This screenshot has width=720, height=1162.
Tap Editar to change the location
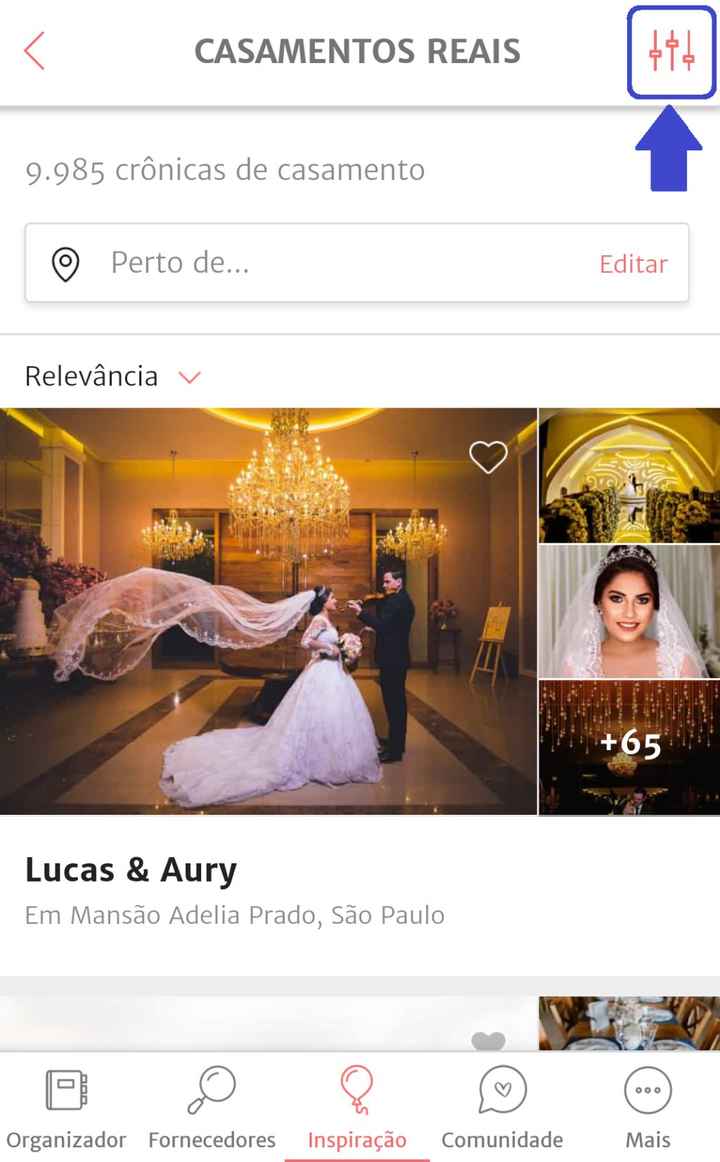633,264
